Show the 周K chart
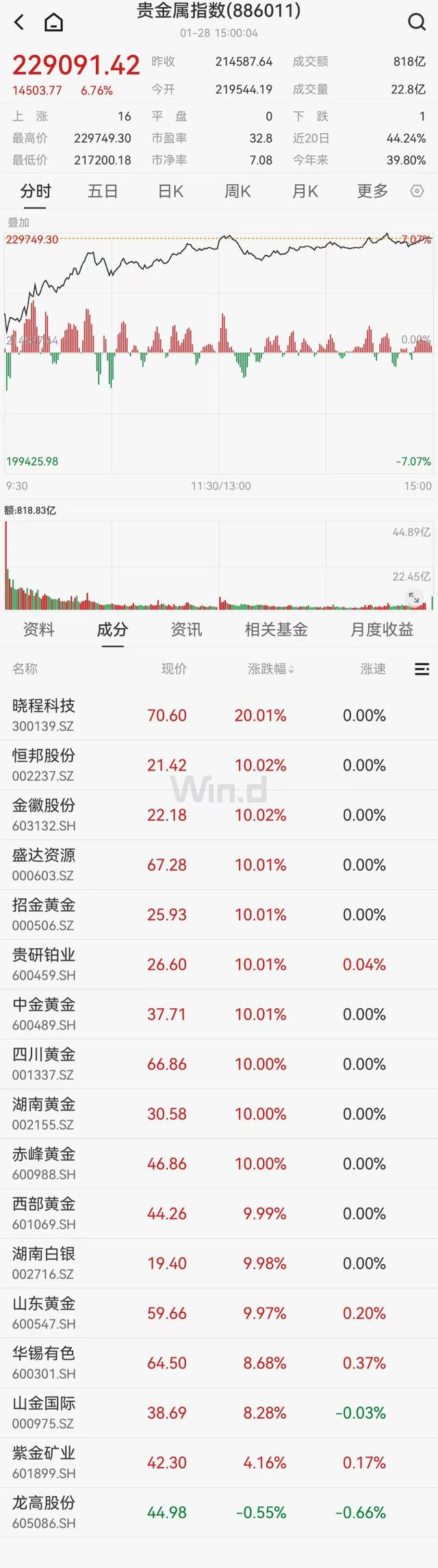The image size is (438, 1568). (237, 191)
